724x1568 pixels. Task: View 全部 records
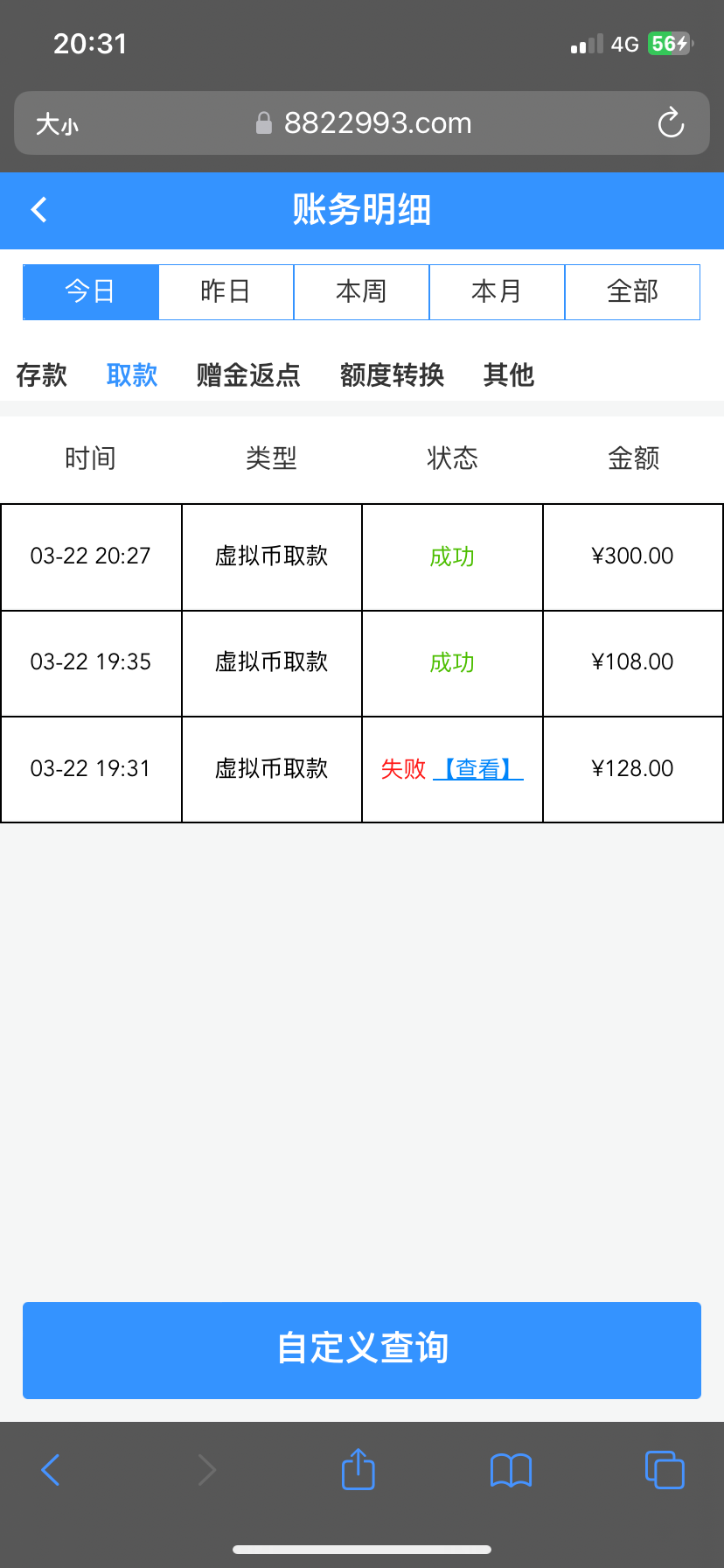[632, 291]
